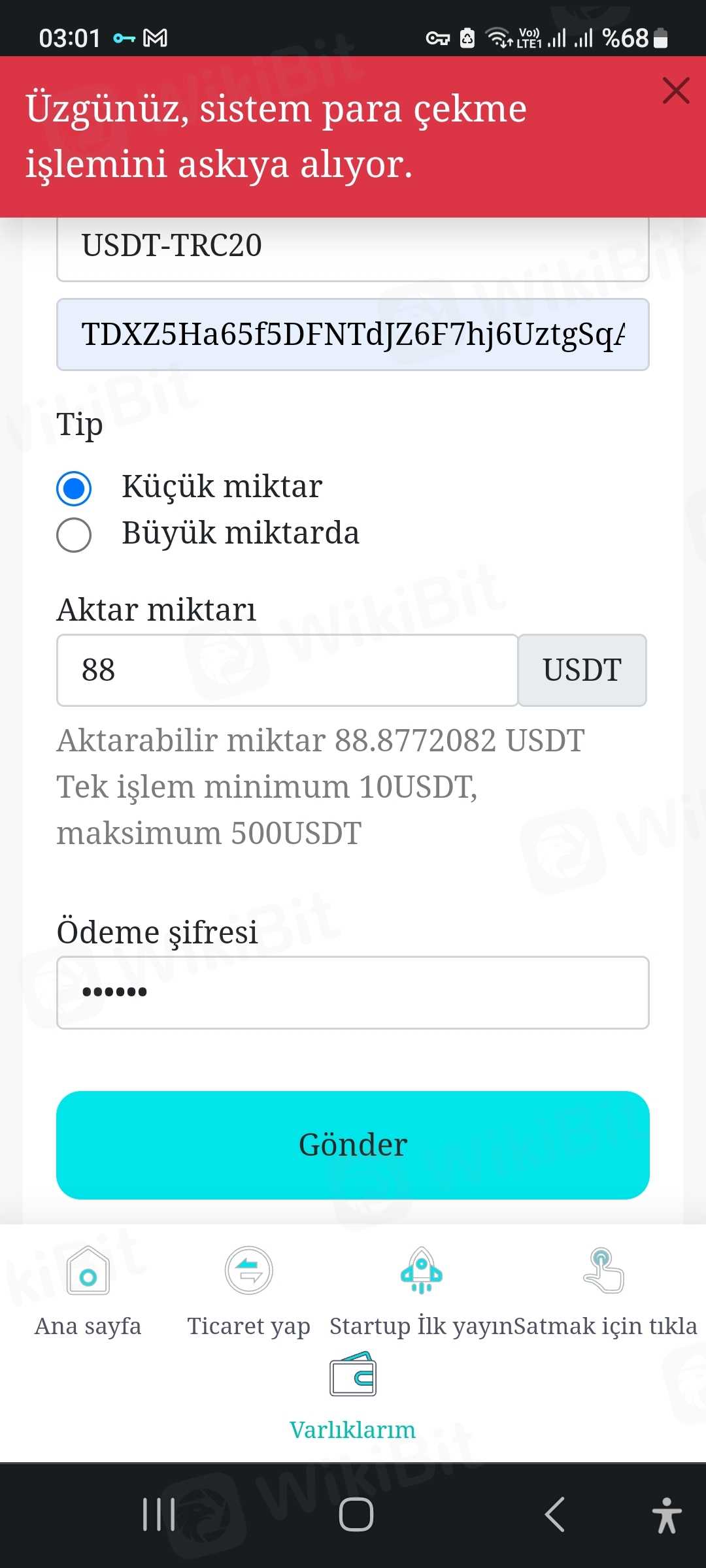Dismiss the red error banner
Viewport: 706px width, 1568px height.
click(675, 90)
